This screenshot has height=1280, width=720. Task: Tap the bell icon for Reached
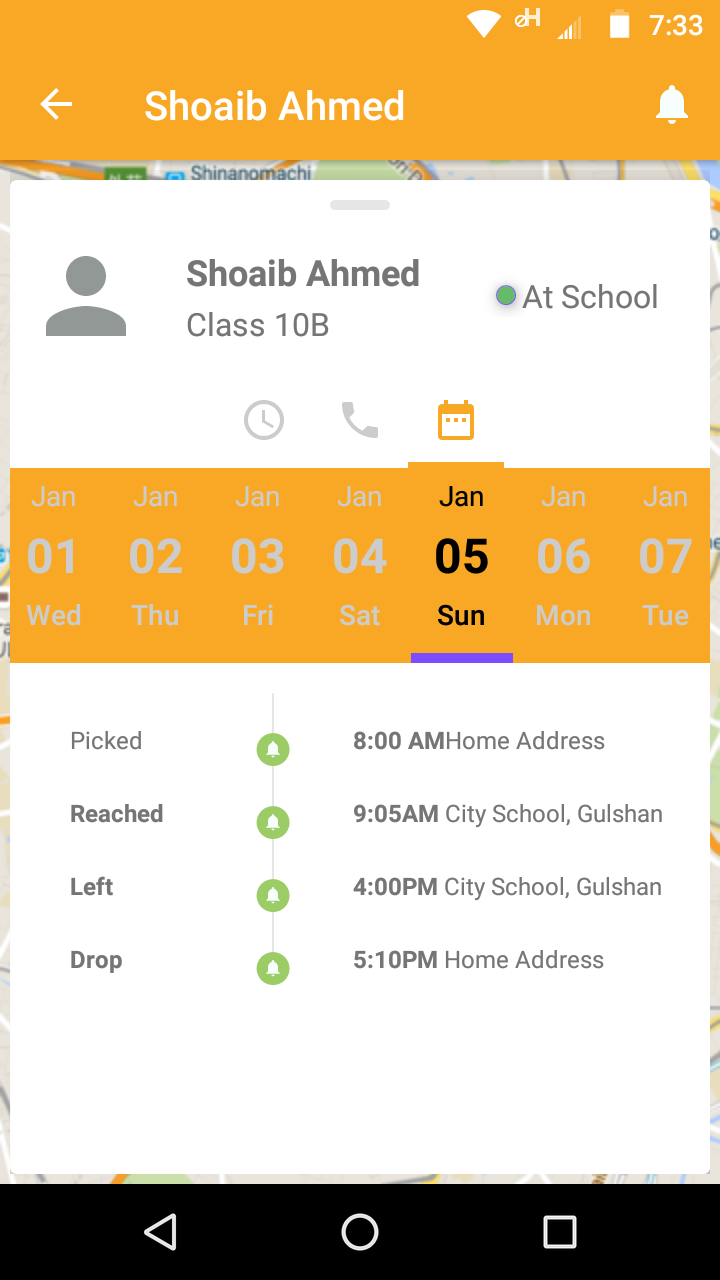pos(273,822)
